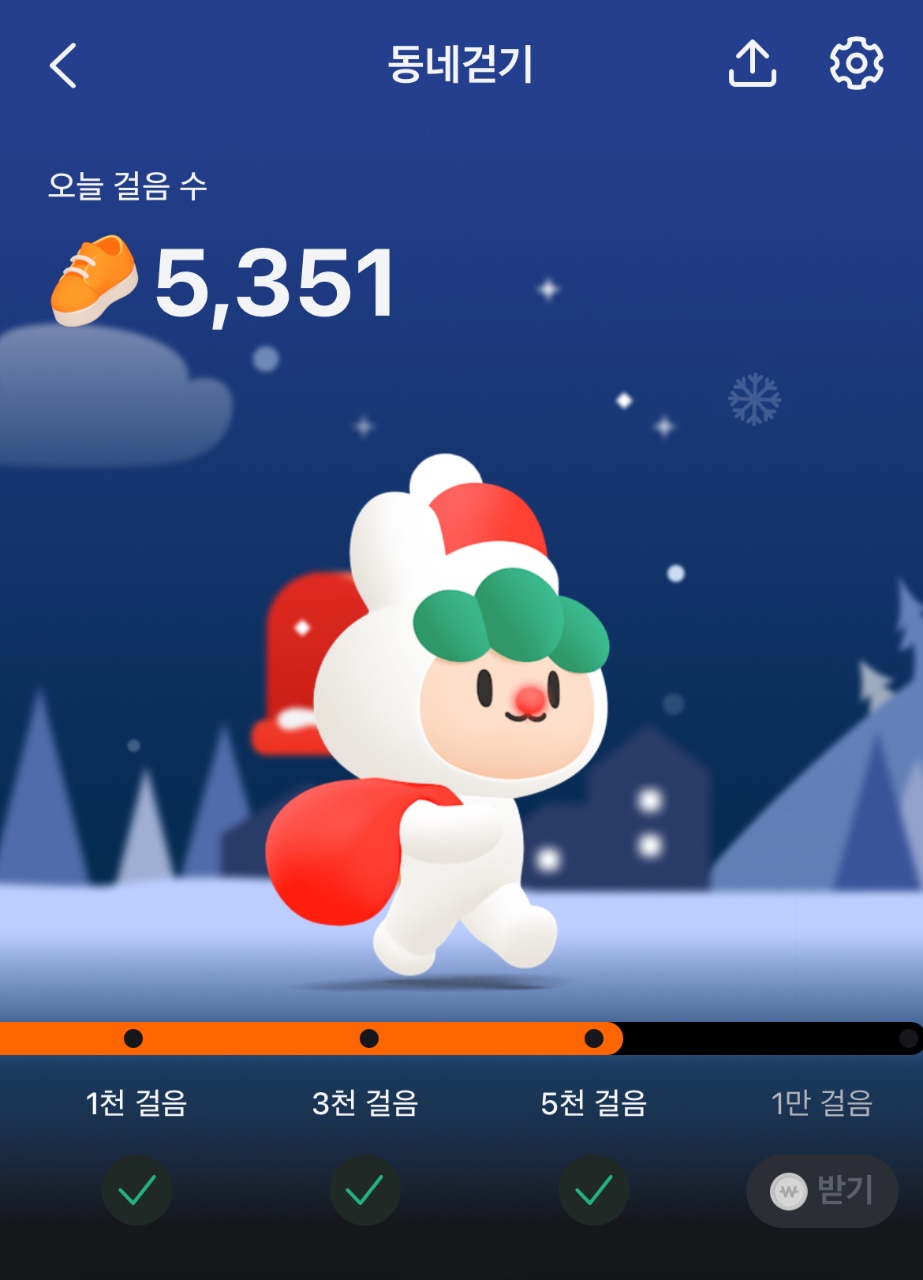Tap the 받기 reward button
The image size is (923, 1280).
click(822, 1191)
